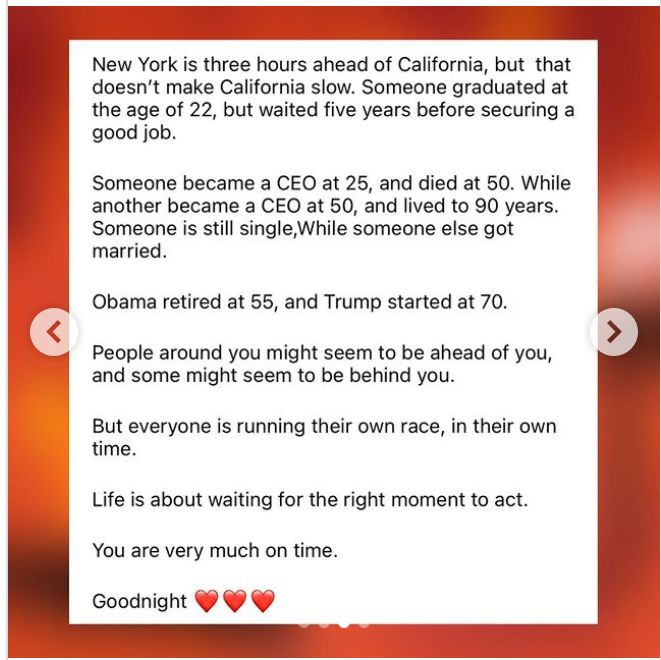Advance to the next carousel image
Image resolution: width=661 pixels, height=660 pixels.
[x=613, y=332]
